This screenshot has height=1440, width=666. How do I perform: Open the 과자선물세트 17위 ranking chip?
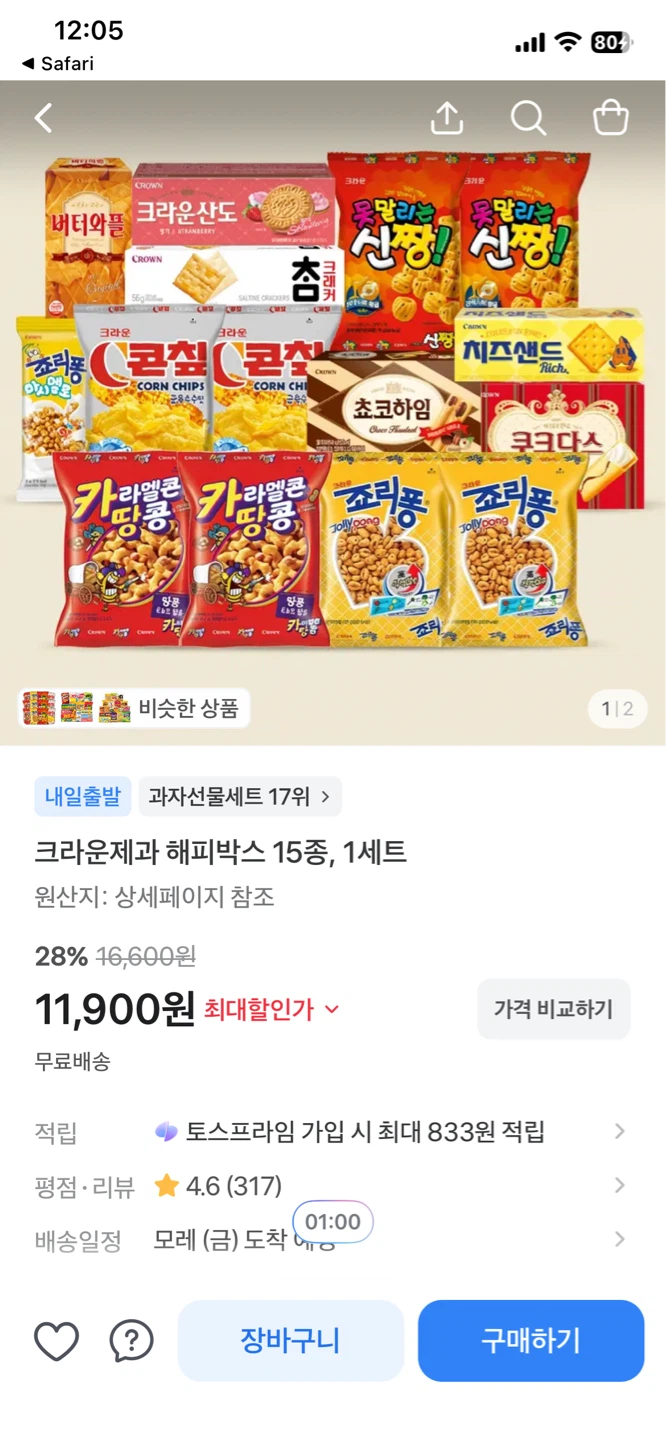click(x=240, y=797)
